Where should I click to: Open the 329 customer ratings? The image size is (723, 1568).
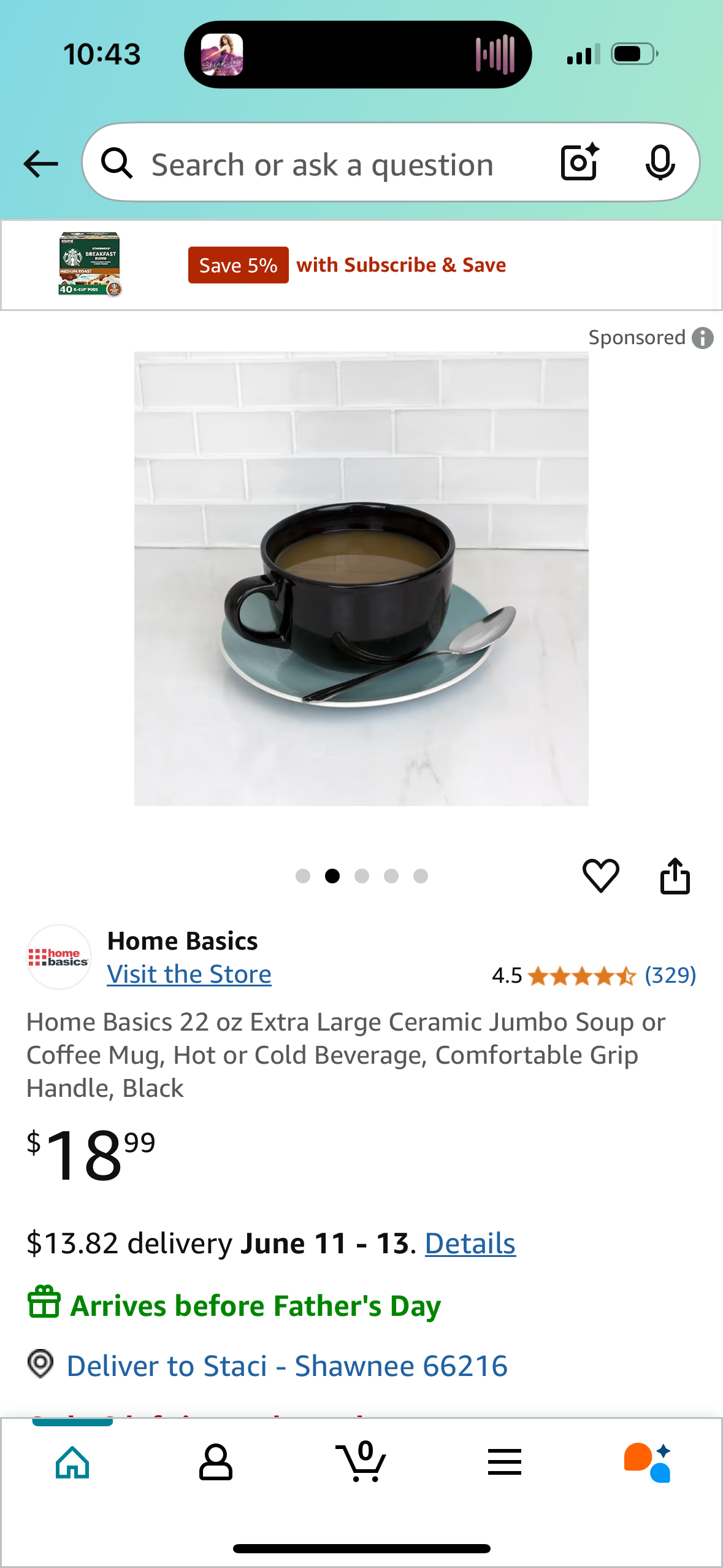(670, 975)
